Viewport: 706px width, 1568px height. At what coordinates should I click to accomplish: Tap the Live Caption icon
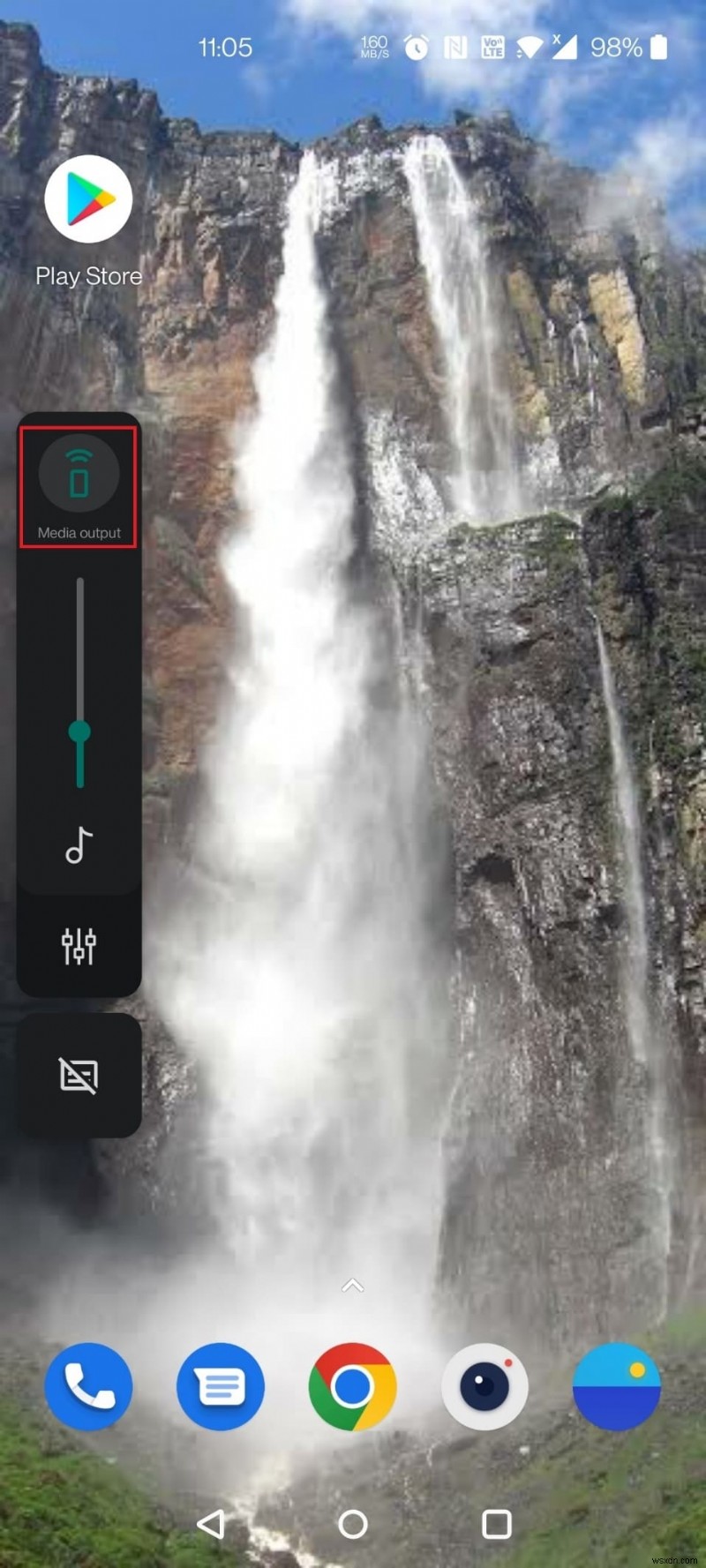79,1076
